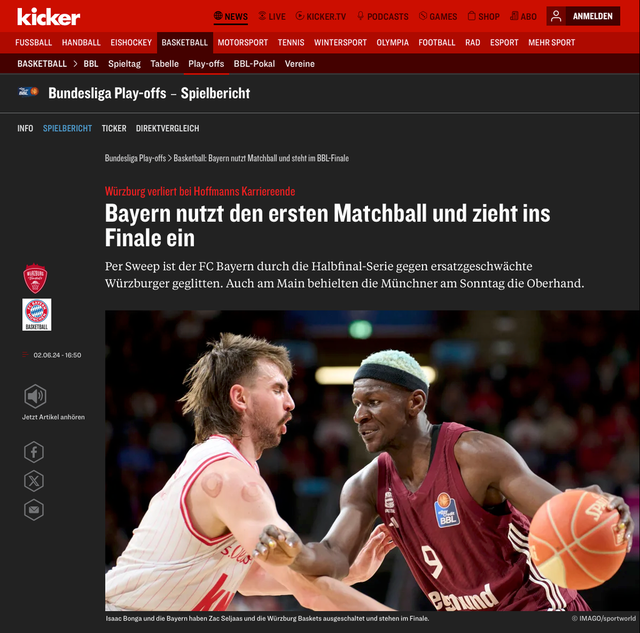The width and height of the screenshot is (640, 633).
Task: Open the Bundesliga Play-offs breadcrumb link
Action: coord(135,158)
